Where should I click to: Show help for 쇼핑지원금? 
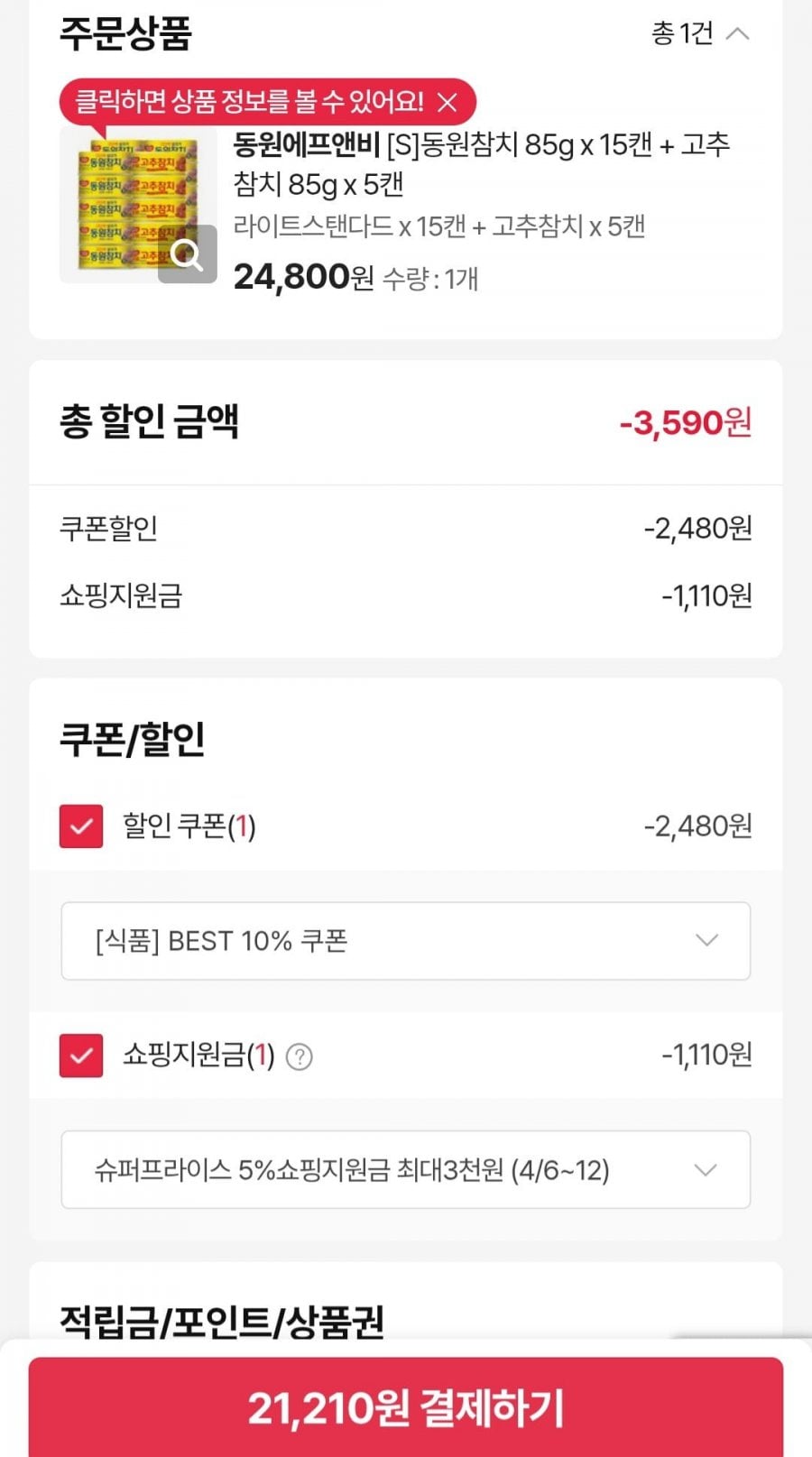[x=299, y=1056]
